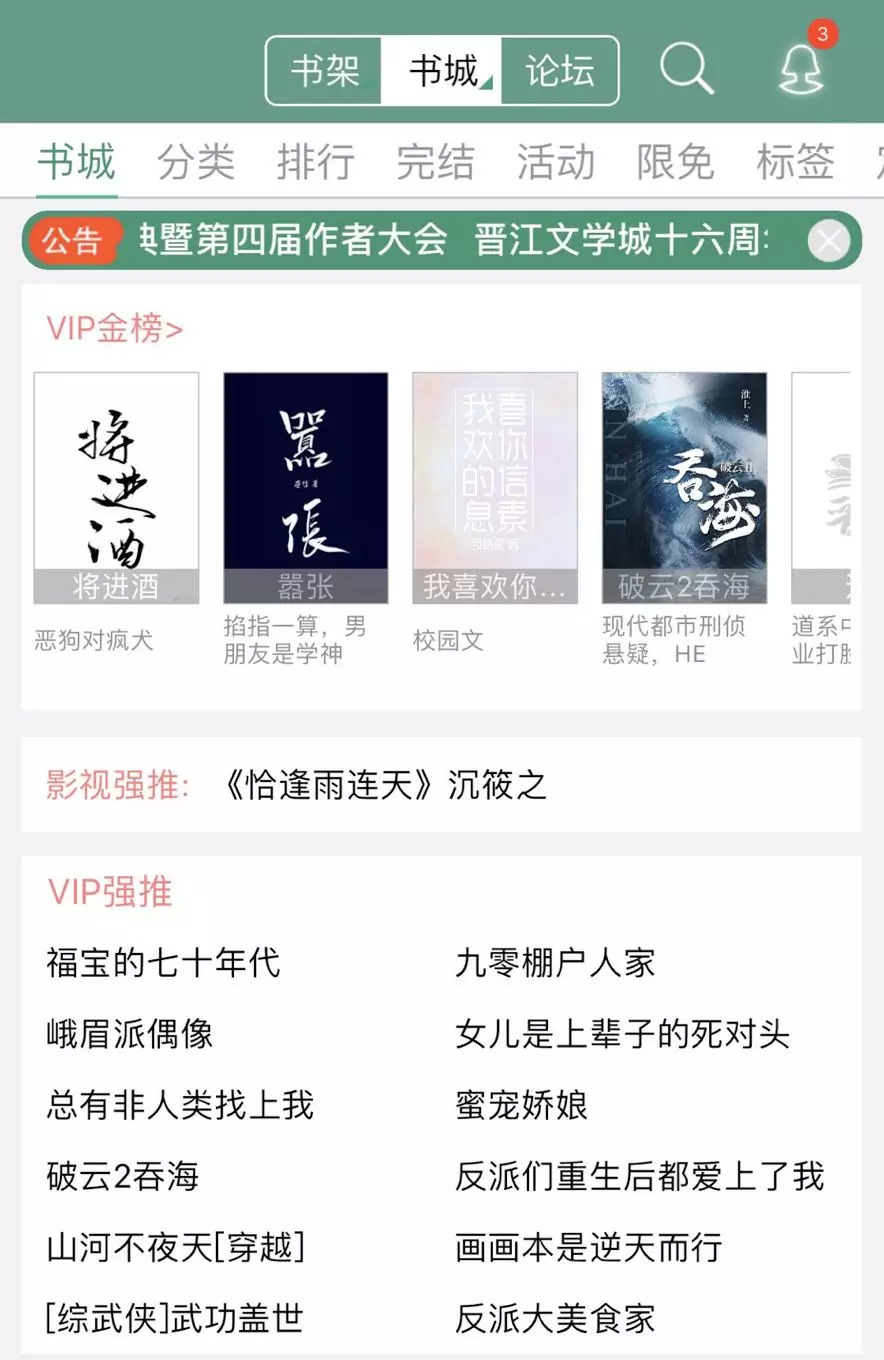Switch to the 论坛 segment

click(560, 71)
